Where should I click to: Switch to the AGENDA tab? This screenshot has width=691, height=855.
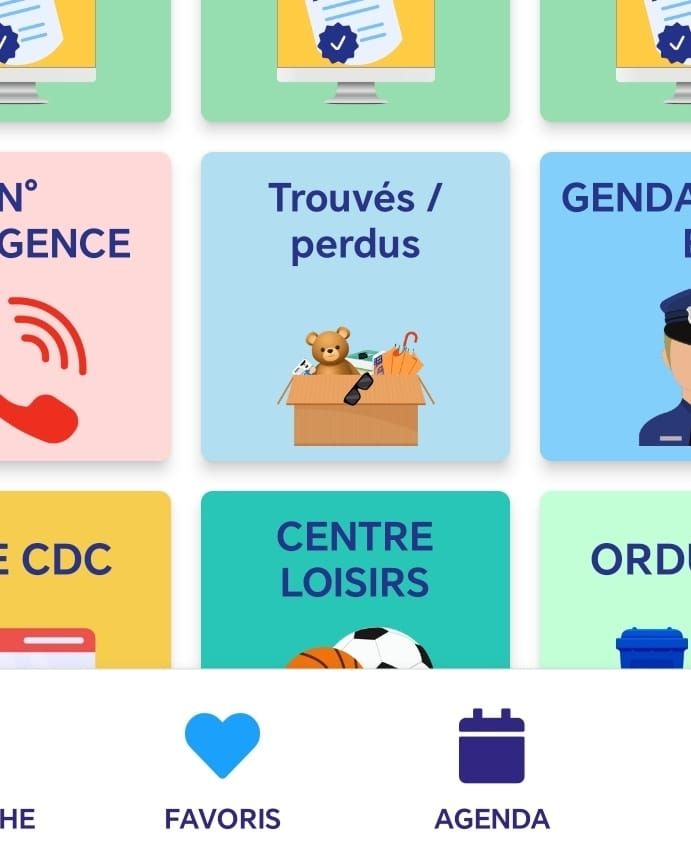[x=492, y=769]
